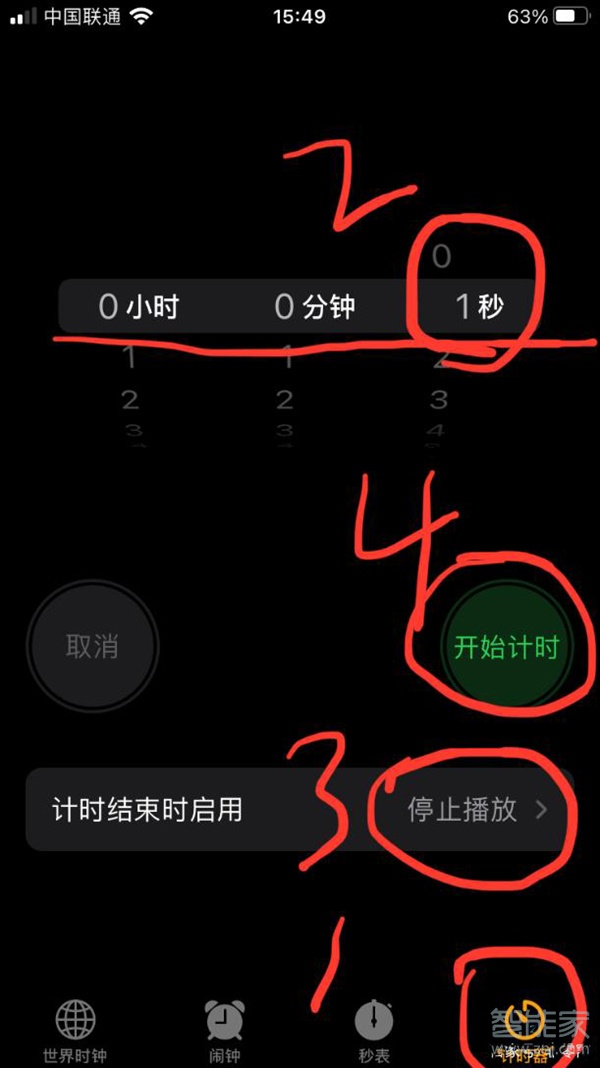Select 1 in the hours picker

coord(129,358)
